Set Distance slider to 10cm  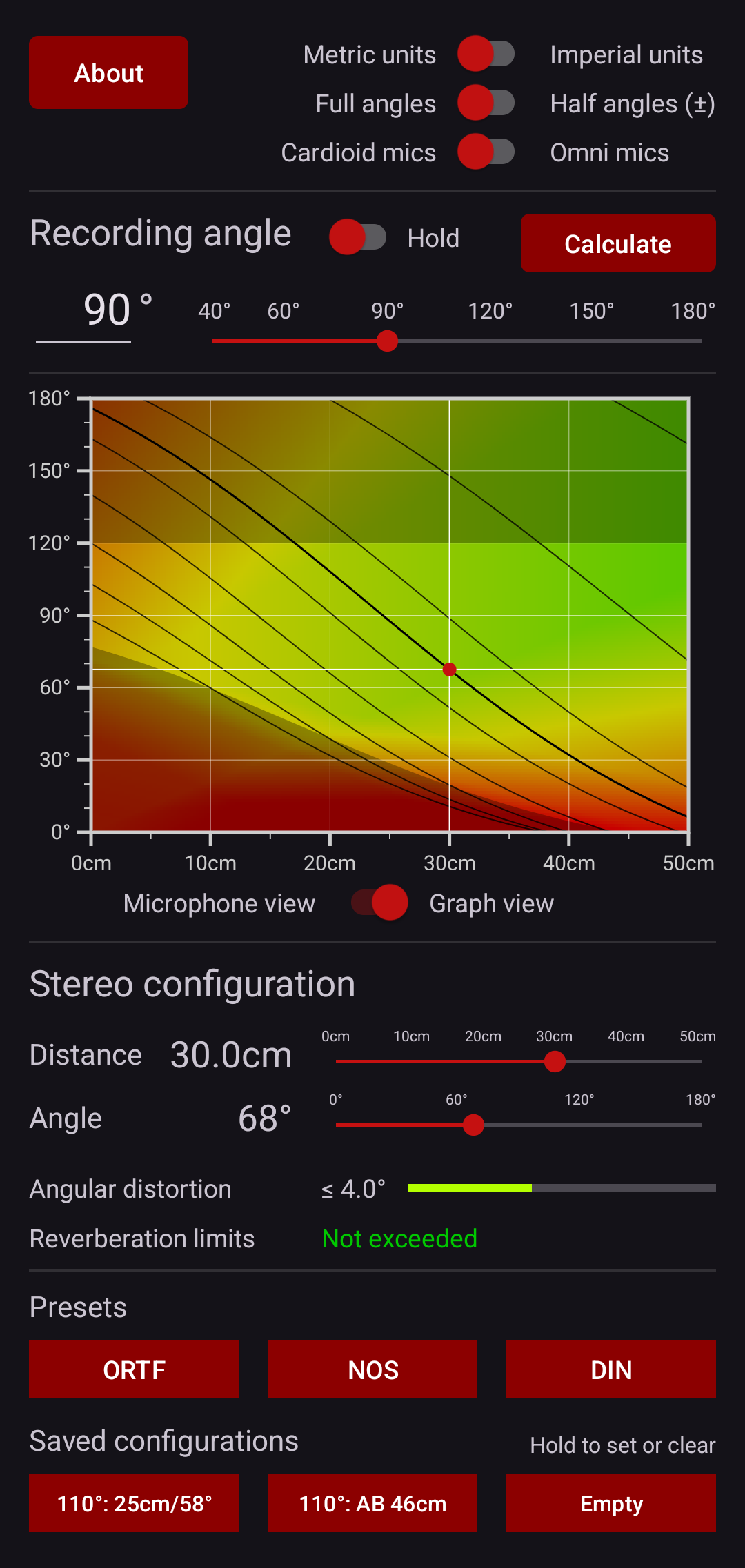[409, 1061]
